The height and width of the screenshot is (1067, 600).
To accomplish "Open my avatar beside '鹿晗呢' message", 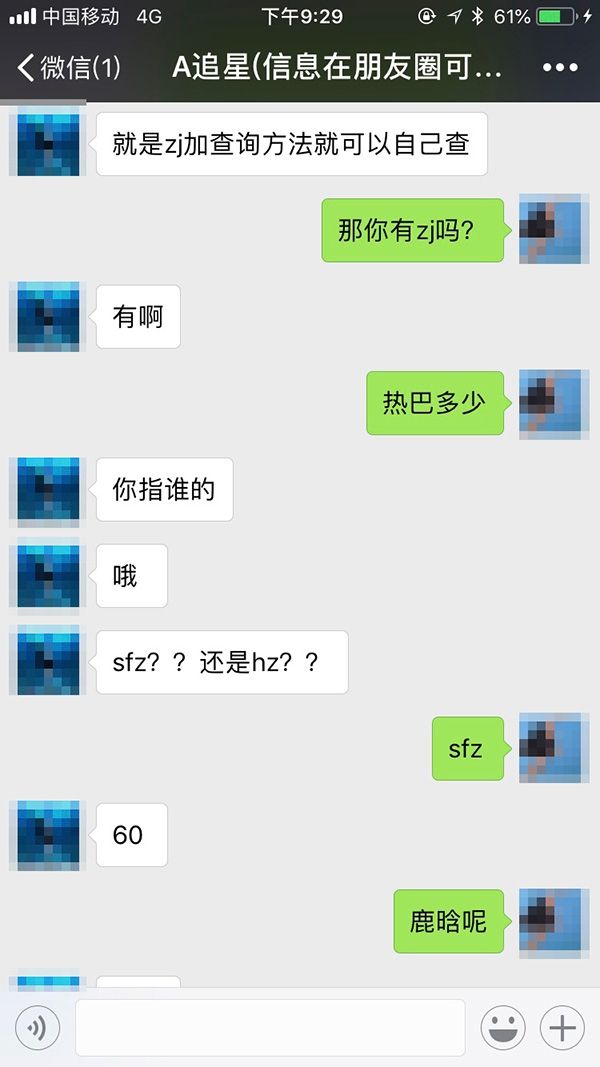I will coord(553,922).
